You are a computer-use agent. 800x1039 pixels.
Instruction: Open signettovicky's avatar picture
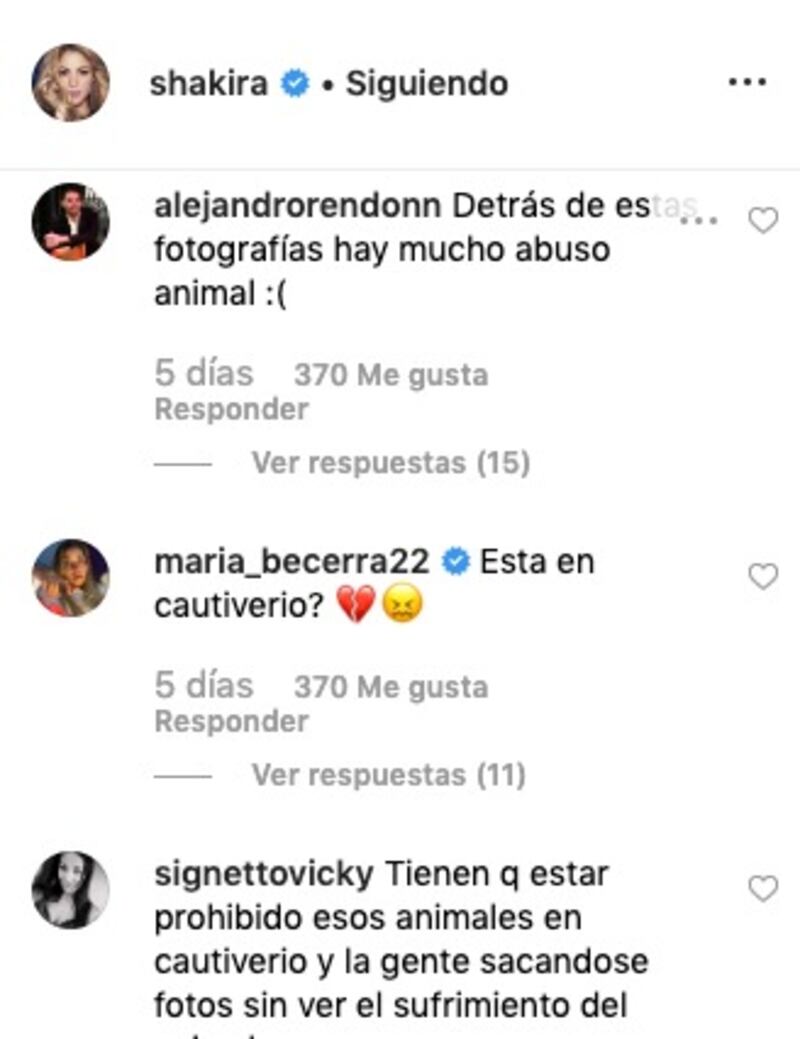pyautogui.click(x=70, y=890)
